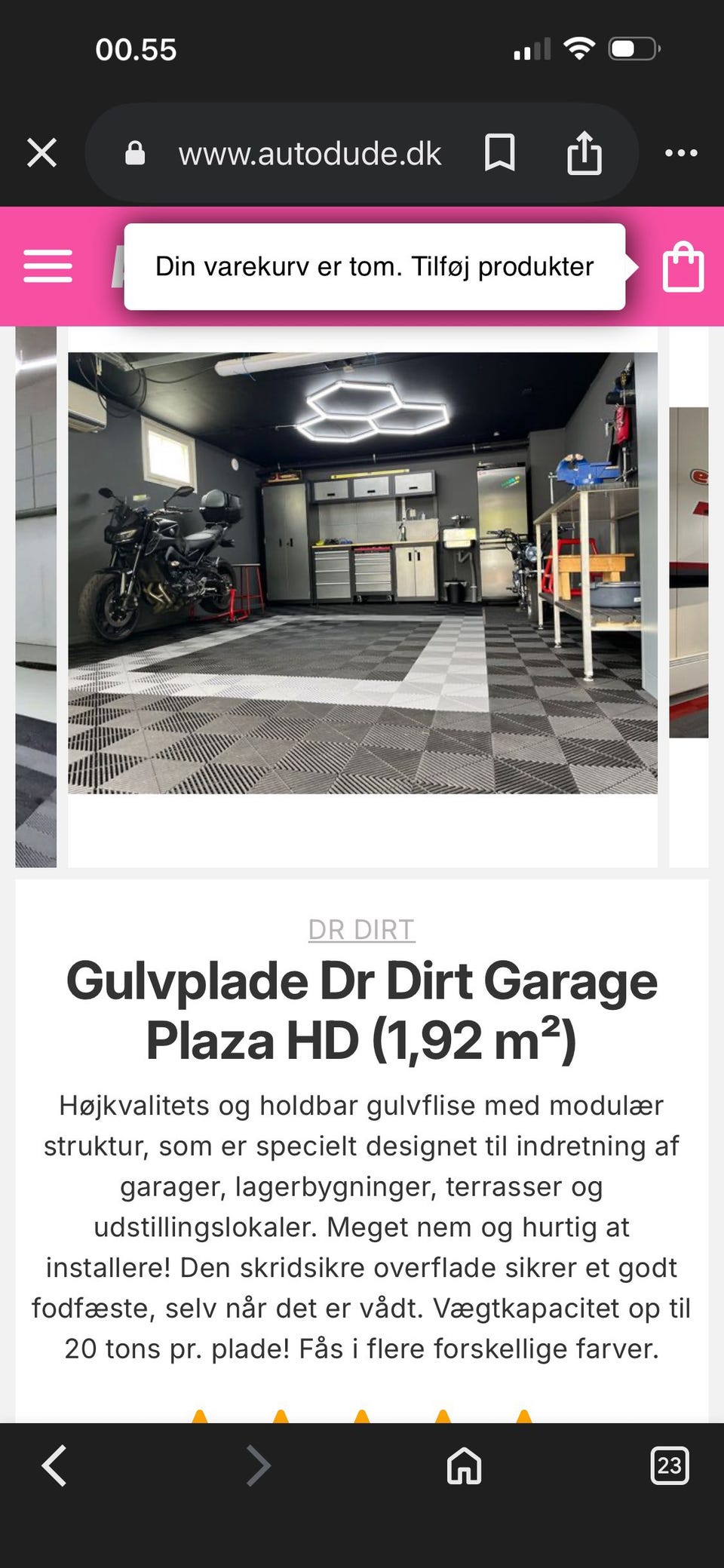Screen dimensions: 724x1568
Task: Open the DR DIRT brand link
Action: [361, 930]
